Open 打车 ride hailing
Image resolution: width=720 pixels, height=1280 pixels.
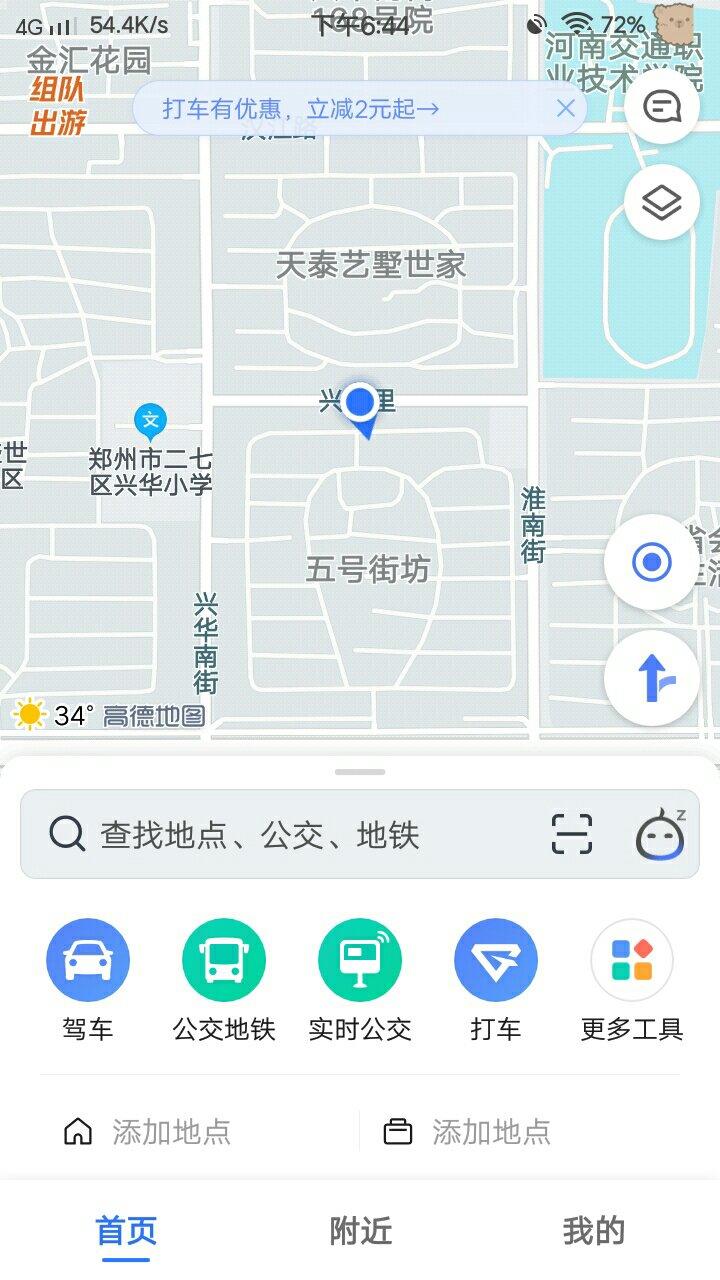496,980
